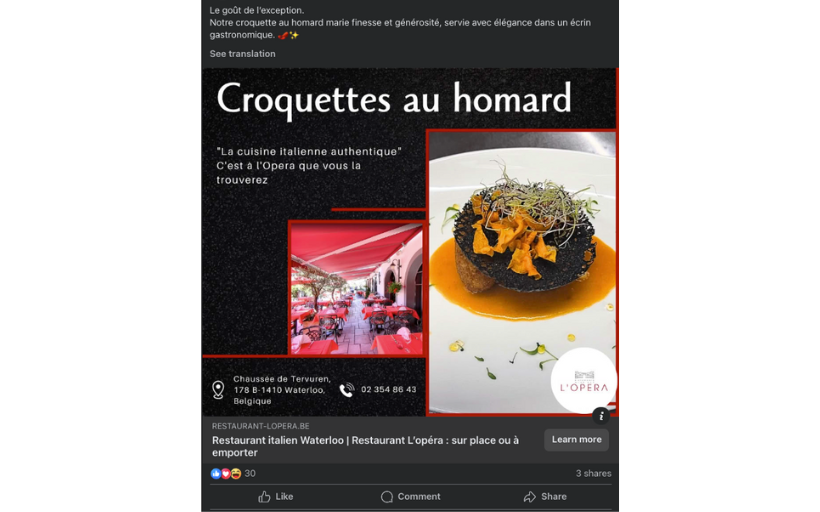Viewport: 820px width, 512px height.
Task: Tap the Learn more button
Action: coord(576,440)
